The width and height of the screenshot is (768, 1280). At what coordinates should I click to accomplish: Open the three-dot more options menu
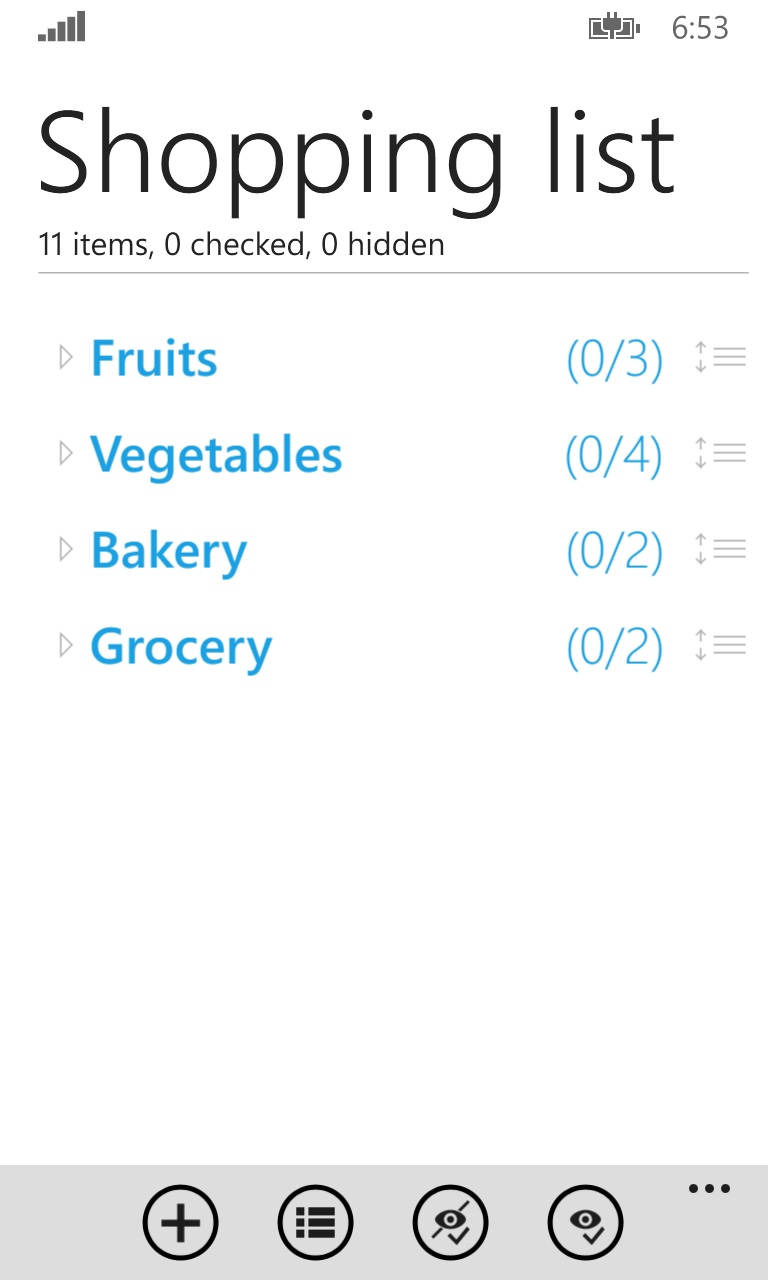709,1189
